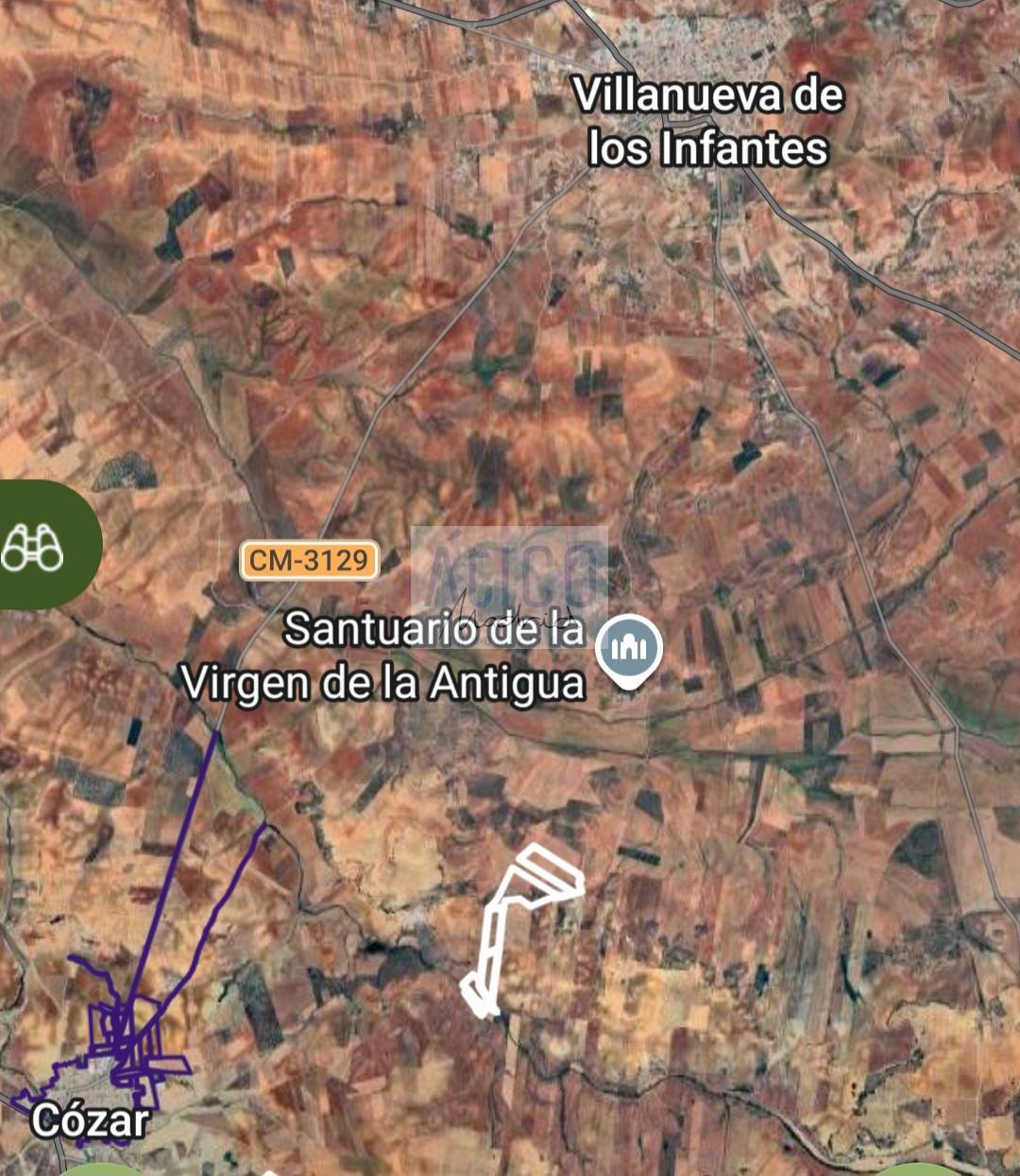Click the green control peeking at bottom right

(x=913, y=1172)
